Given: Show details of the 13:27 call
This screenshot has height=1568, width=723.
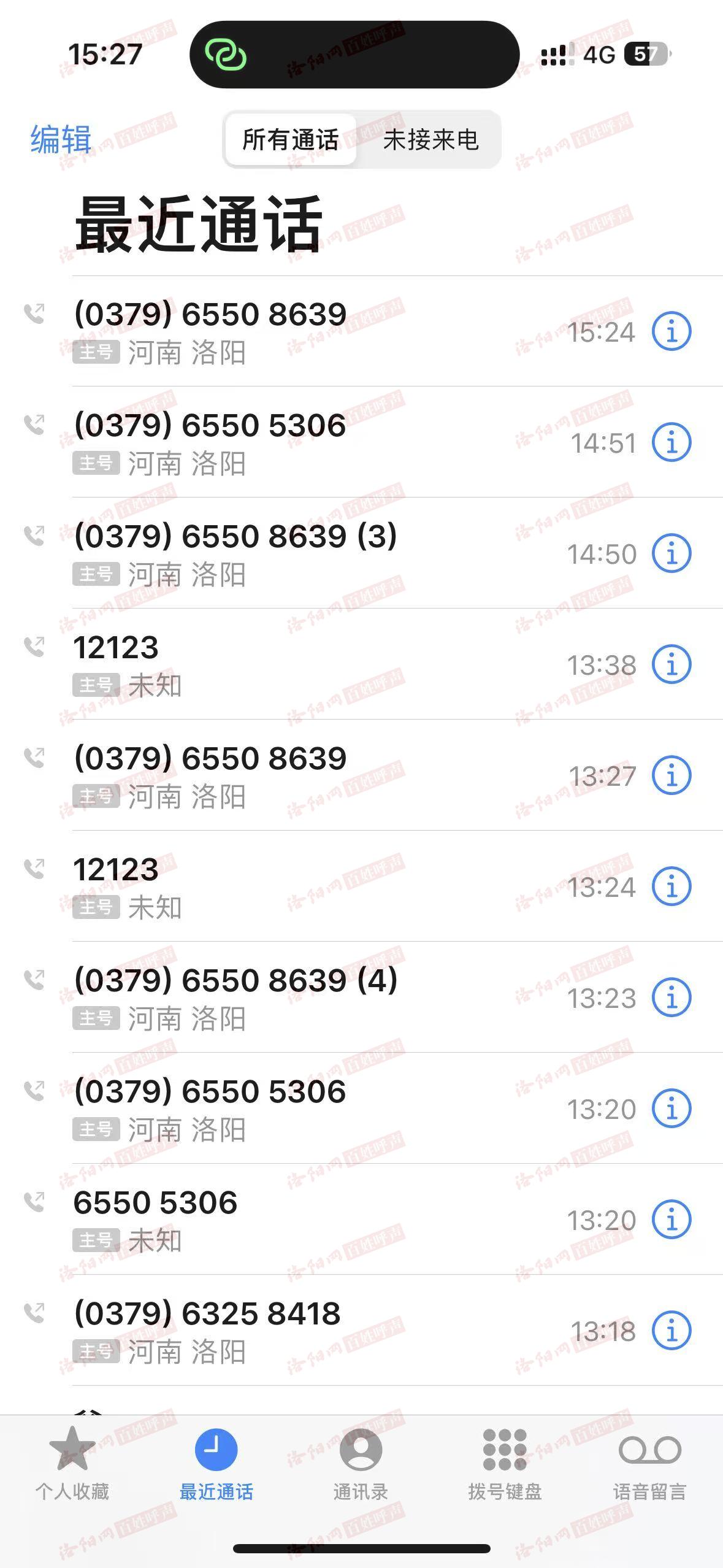Looking at the screenshot, I should (x=671, y=776).
